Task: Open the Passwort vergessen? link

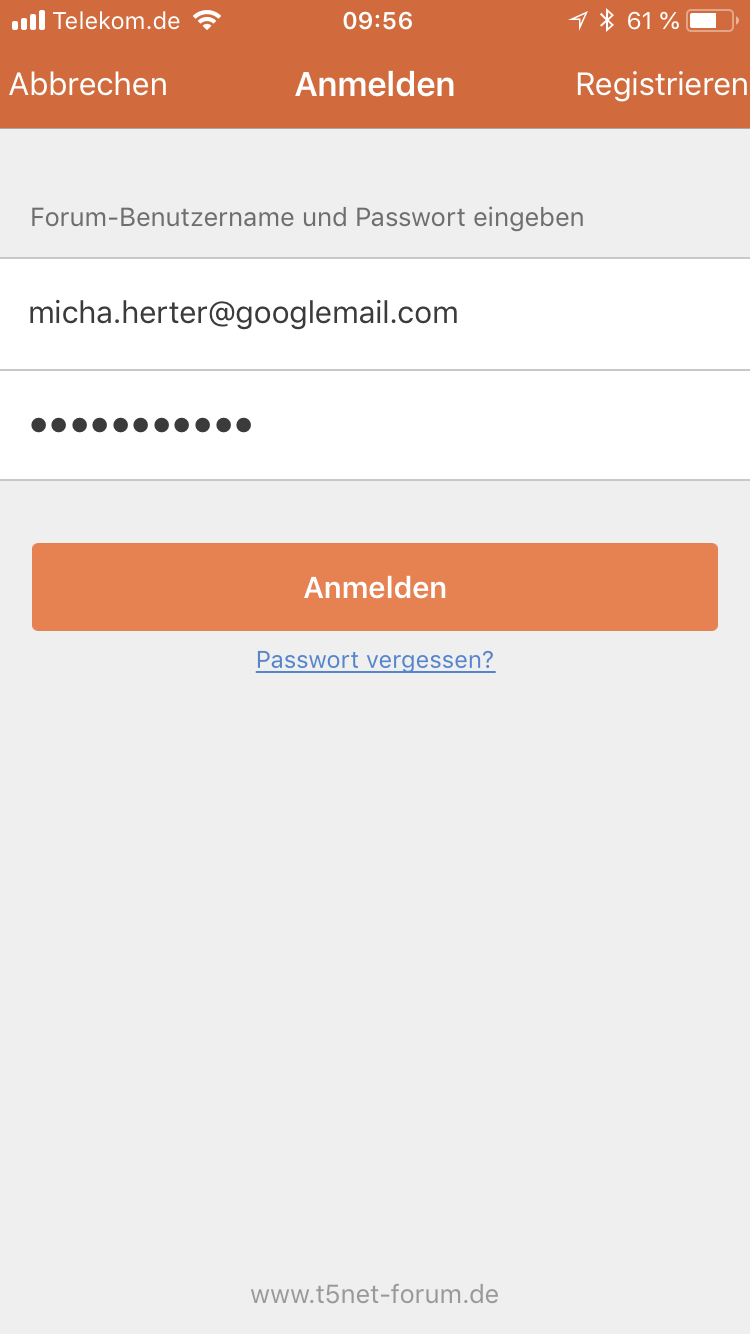Action: (375, 660)
